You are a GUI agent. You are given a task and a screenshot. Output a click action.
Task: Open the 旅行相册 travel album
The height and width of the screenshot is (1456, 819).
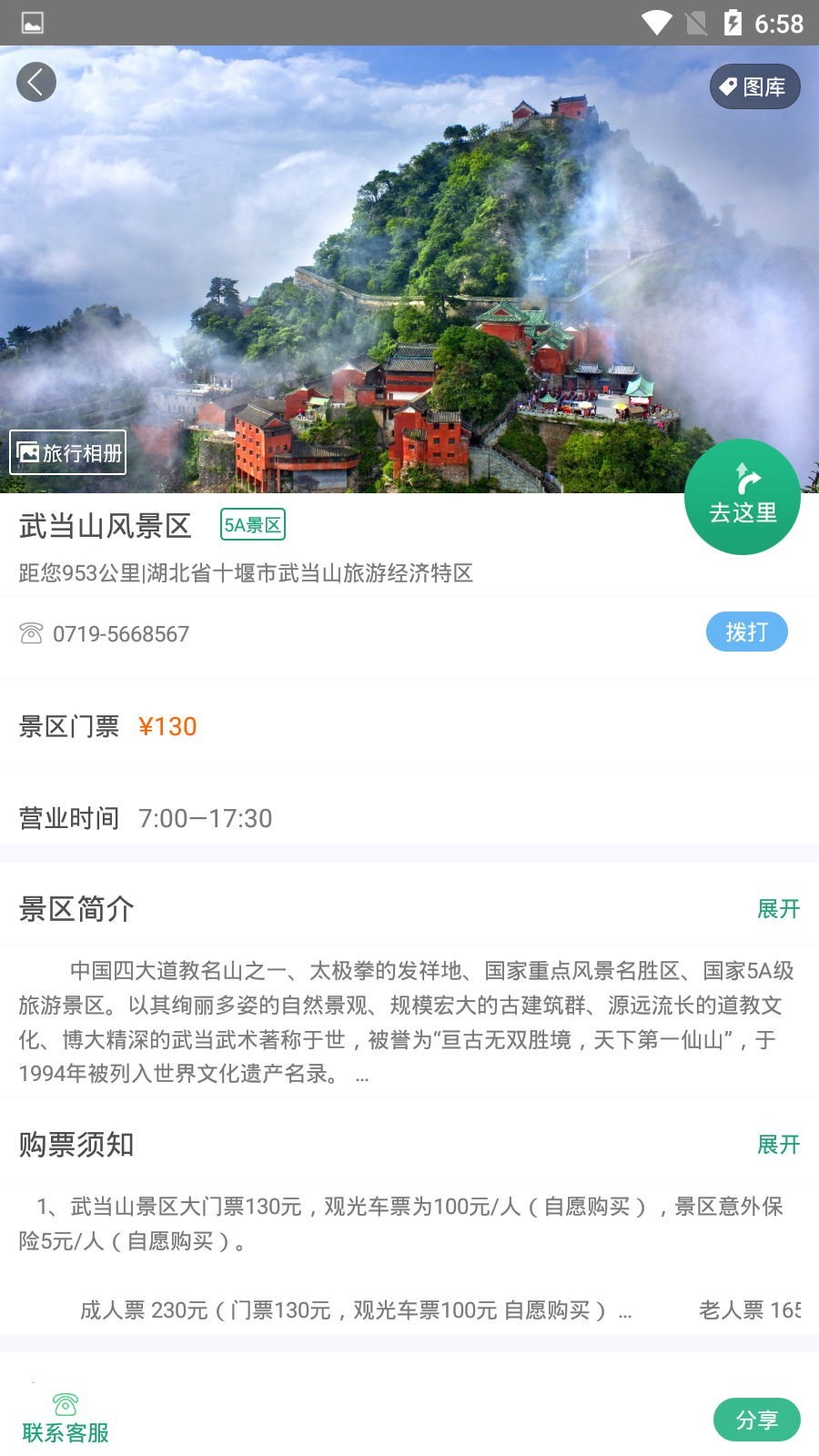67,452
